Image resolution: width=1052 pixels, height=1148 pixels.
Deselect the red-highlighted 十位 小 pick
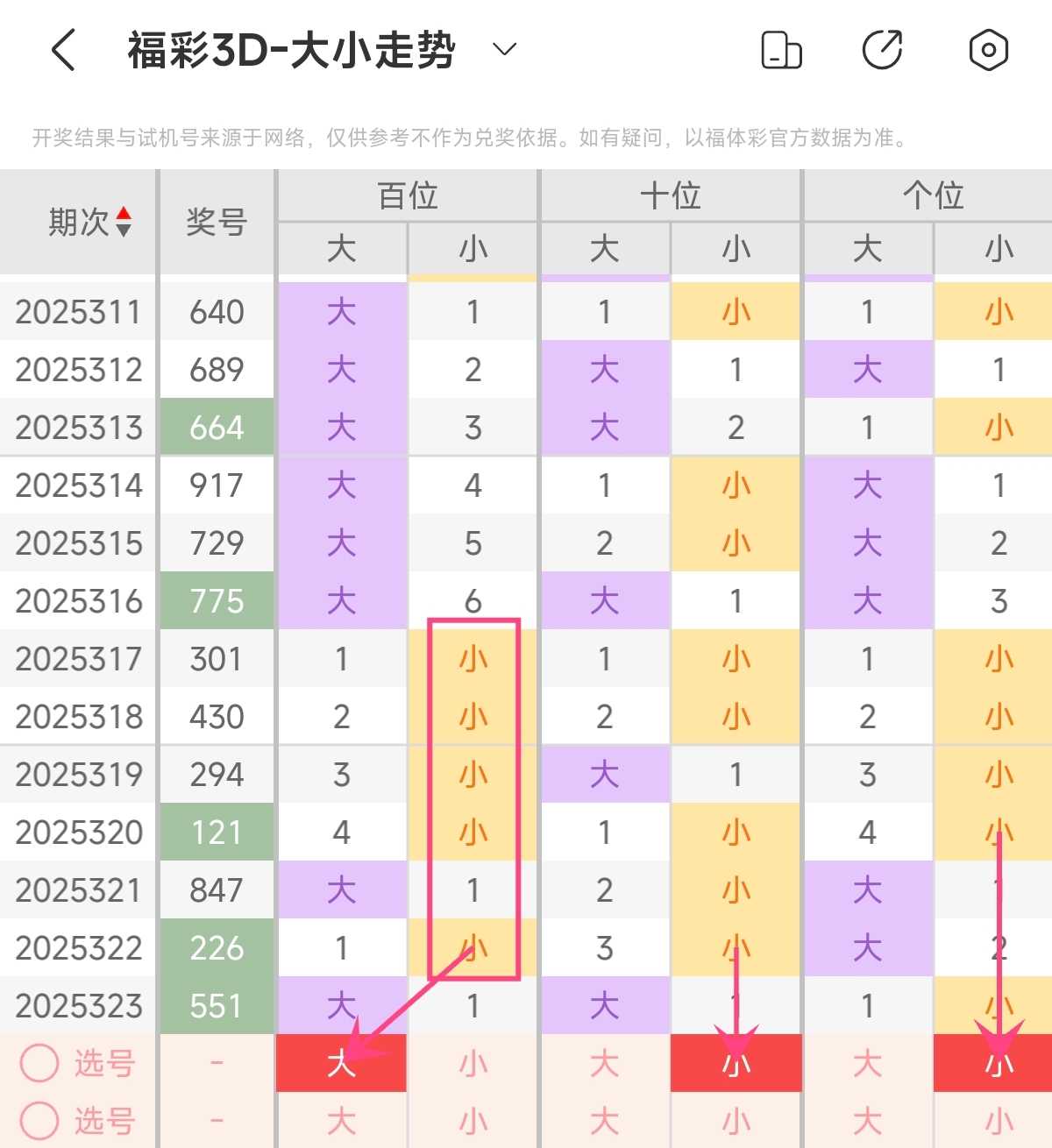click(736, 1063)
